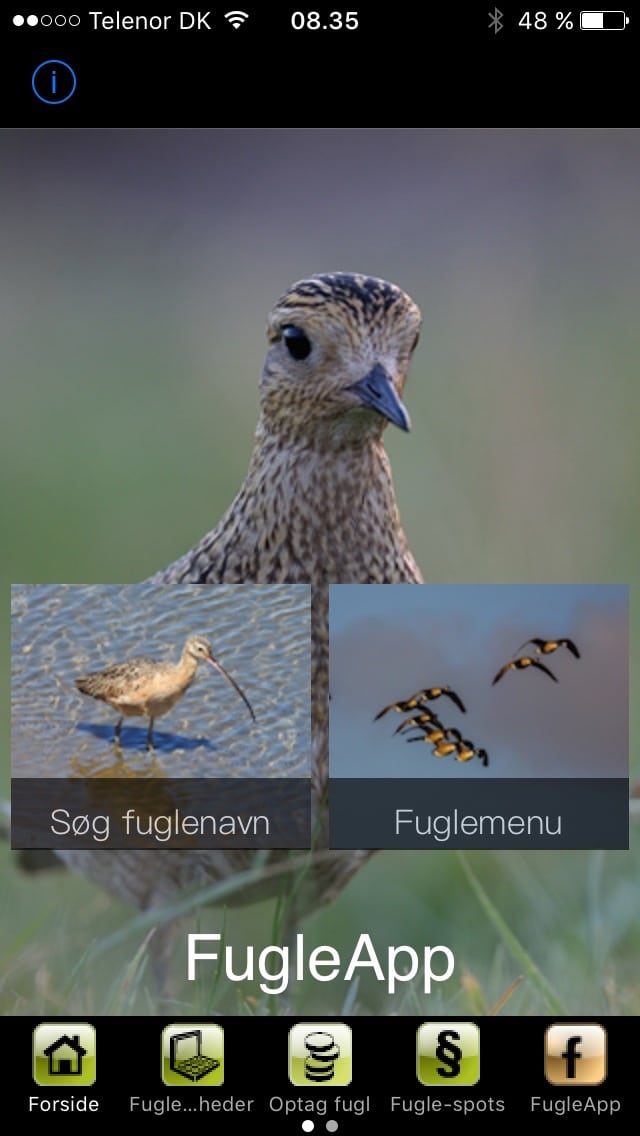Go to the Optag fugl tab
The height and width of the screenshot is (1136, 640).
(x=320, y=1067)
